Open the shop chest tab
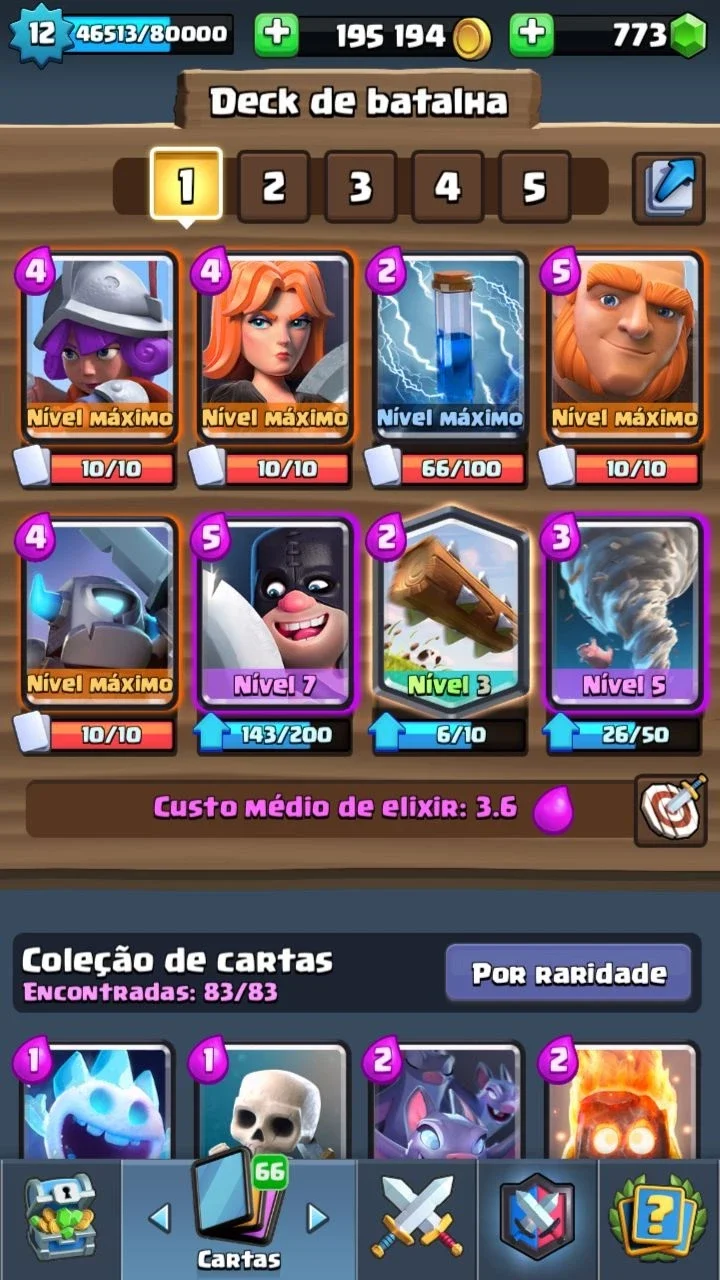Viewport: 720px width, 1280px height. pos(60,1219)
